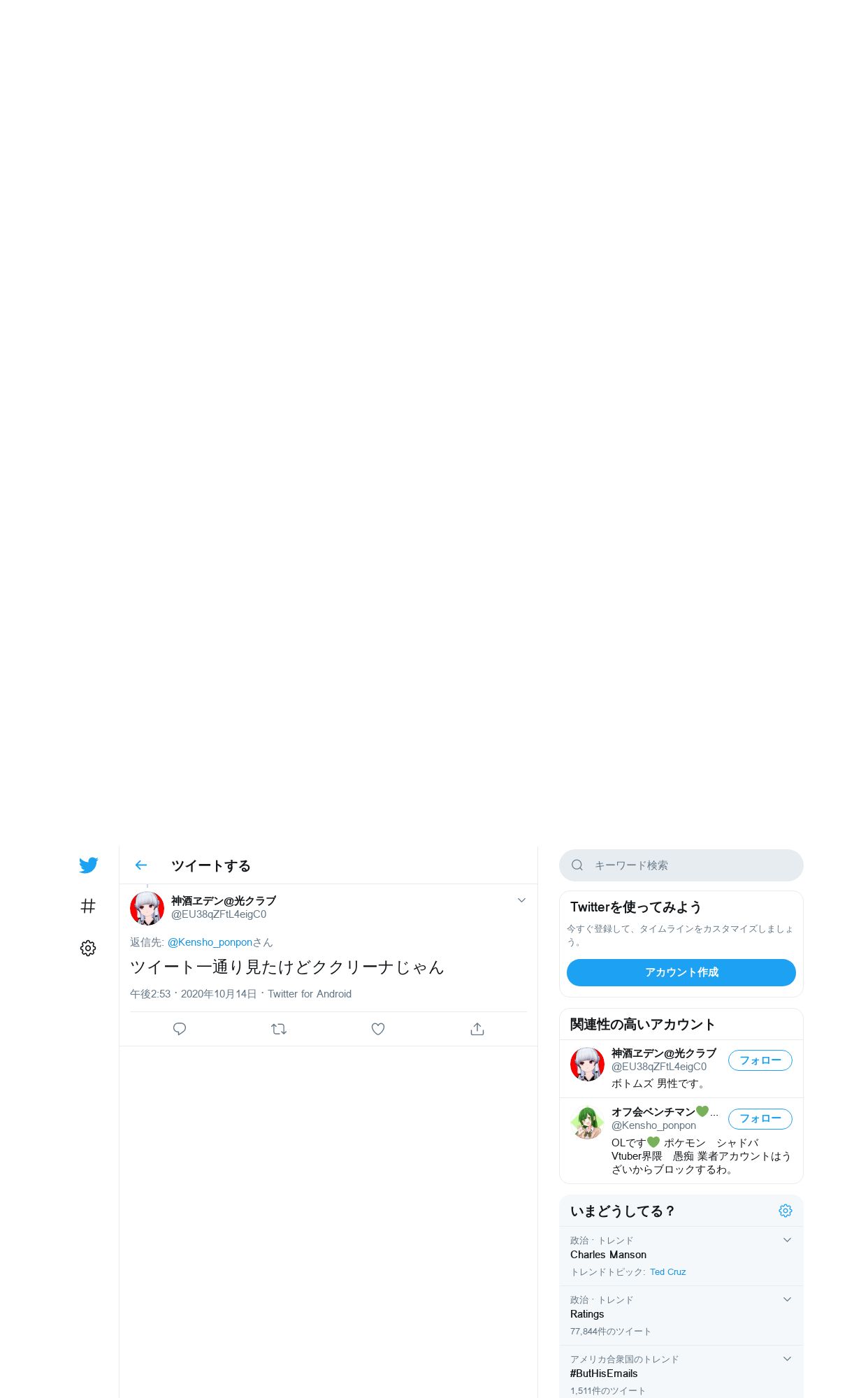Open the Twitter bird home icon
Image resolution: width=868 pixels, height=1398 pixels.
click(x=88, y=865)
